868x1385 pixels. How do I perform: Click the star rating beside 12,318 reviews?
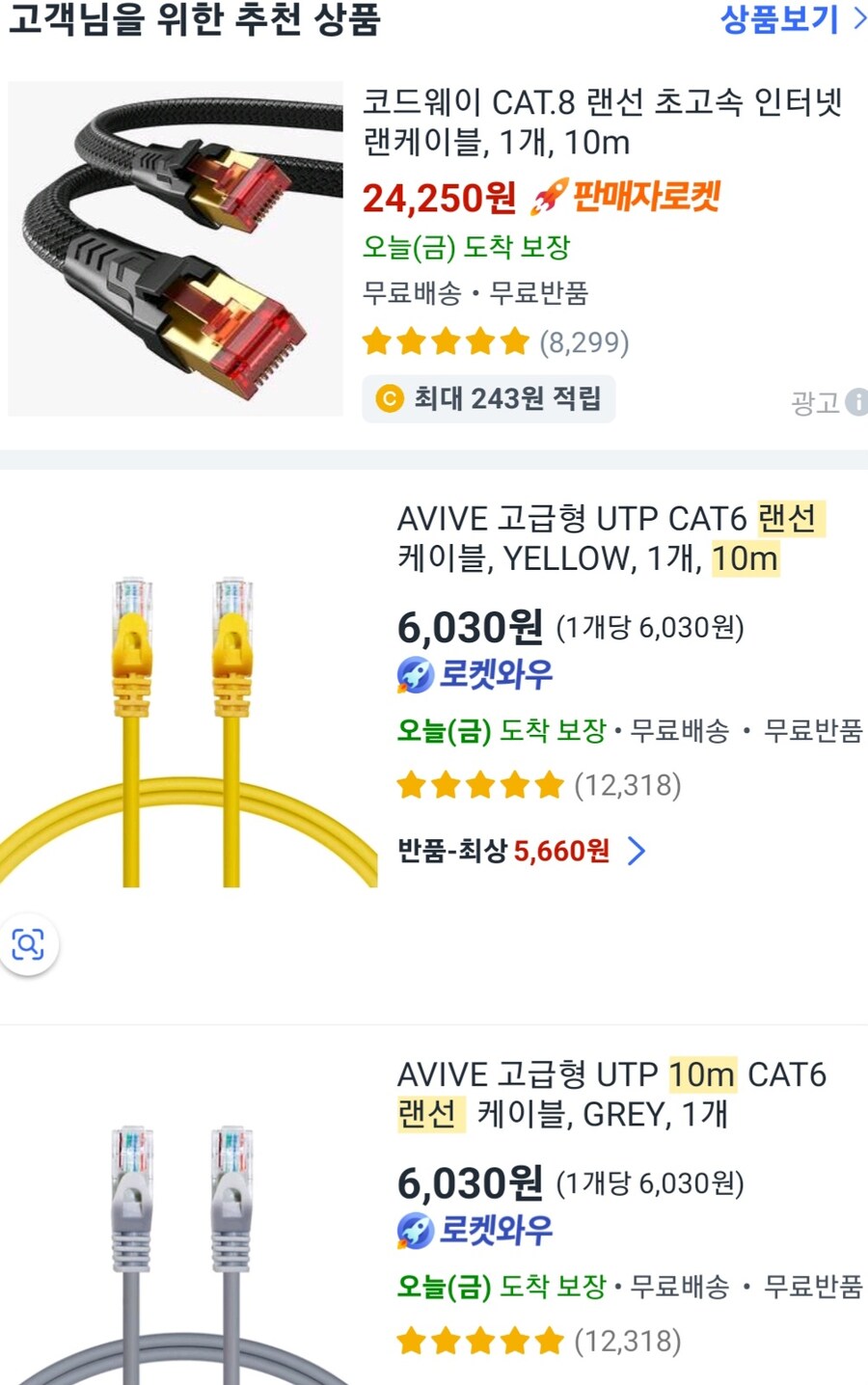[479, 785]
